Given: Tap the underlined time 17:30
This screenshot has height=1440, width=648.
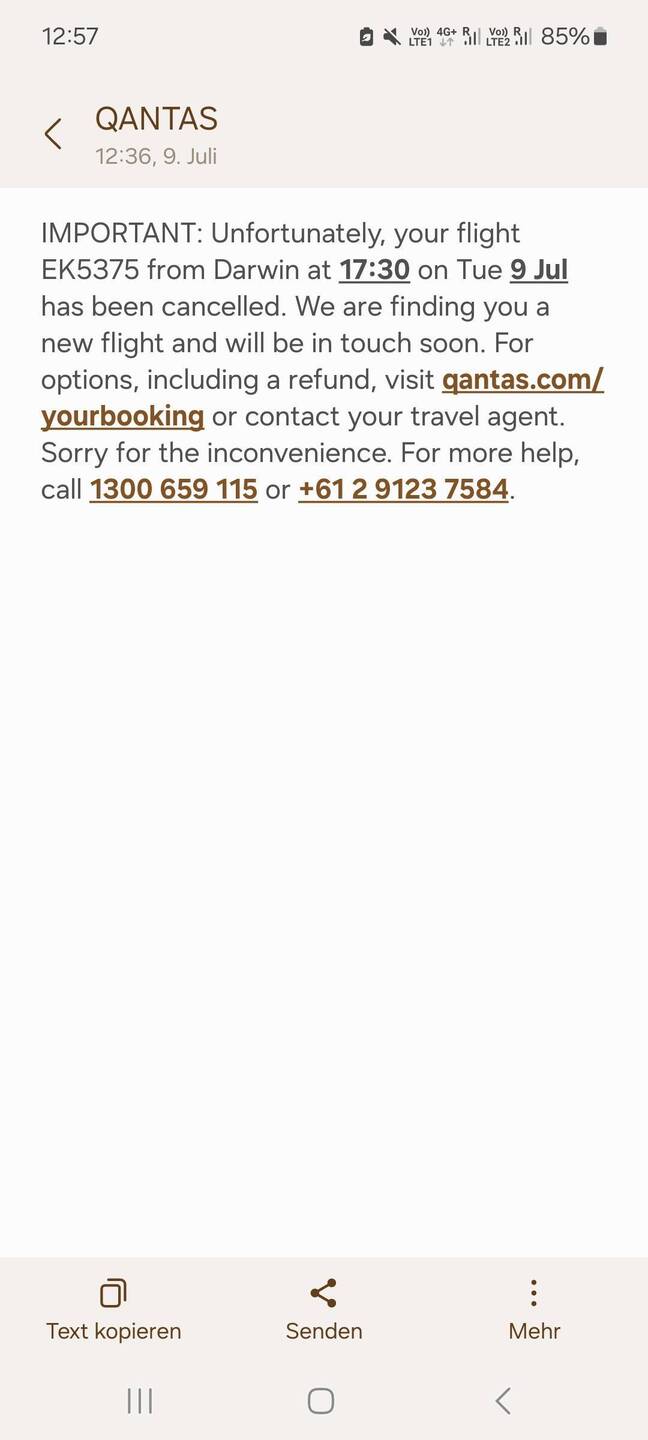Looking at the screenshot, I should [x=374, y=270].
